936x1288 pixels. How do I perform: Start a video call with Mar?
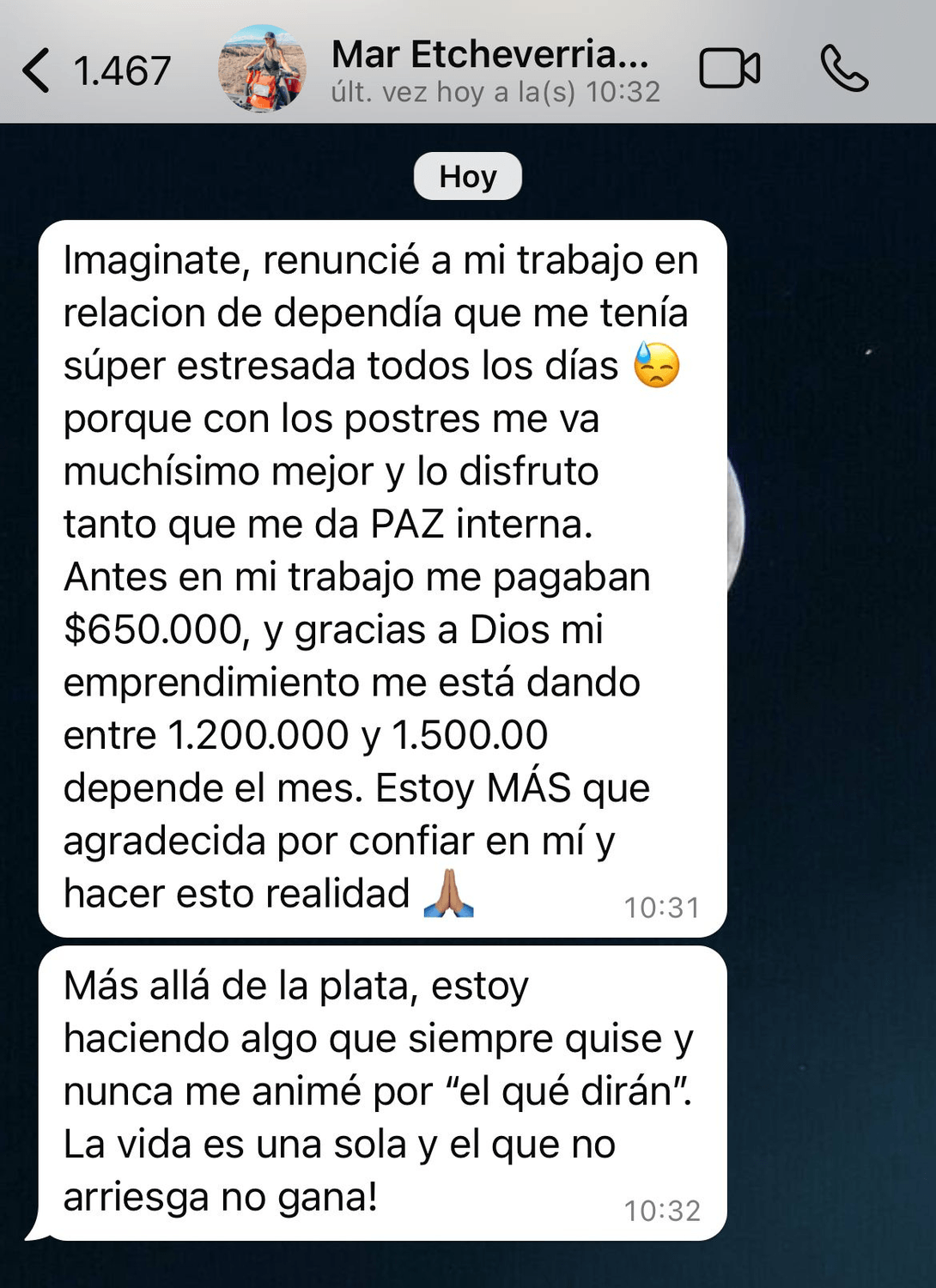coord(729,69)
